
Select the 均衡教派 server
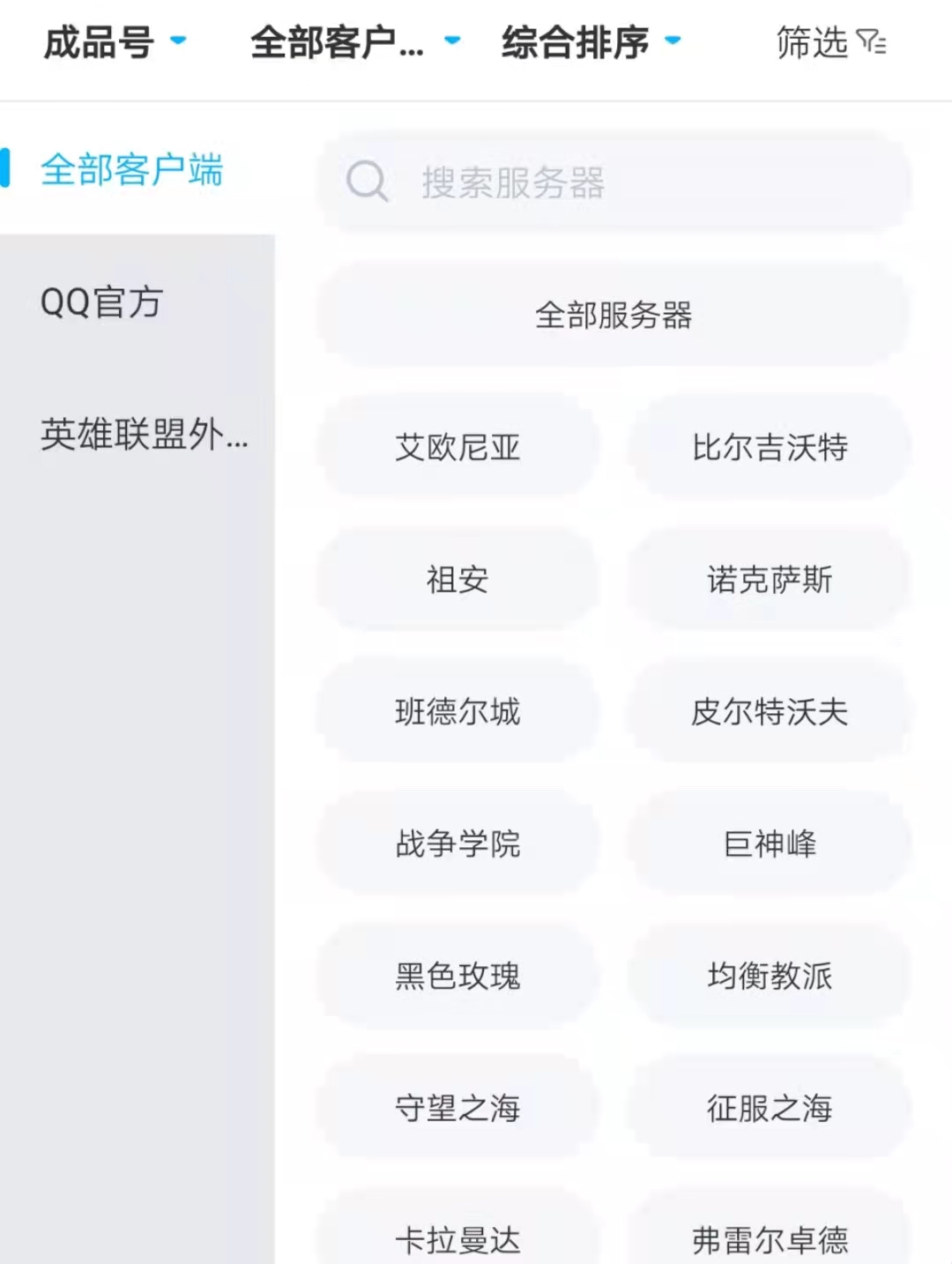[x=770, y=976]
